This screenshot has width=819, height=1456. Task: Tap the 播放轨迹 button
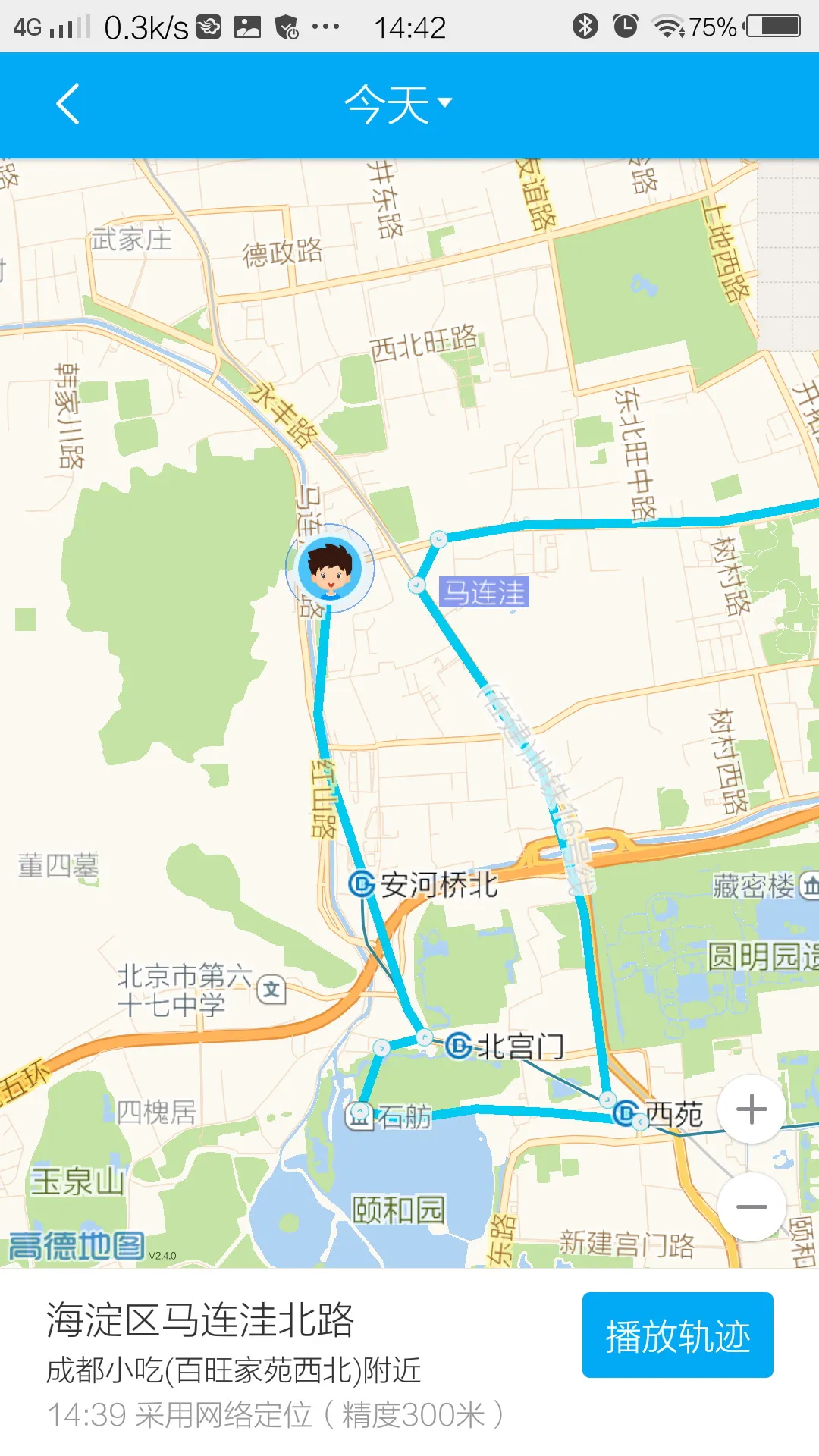tap(677, 1335)
